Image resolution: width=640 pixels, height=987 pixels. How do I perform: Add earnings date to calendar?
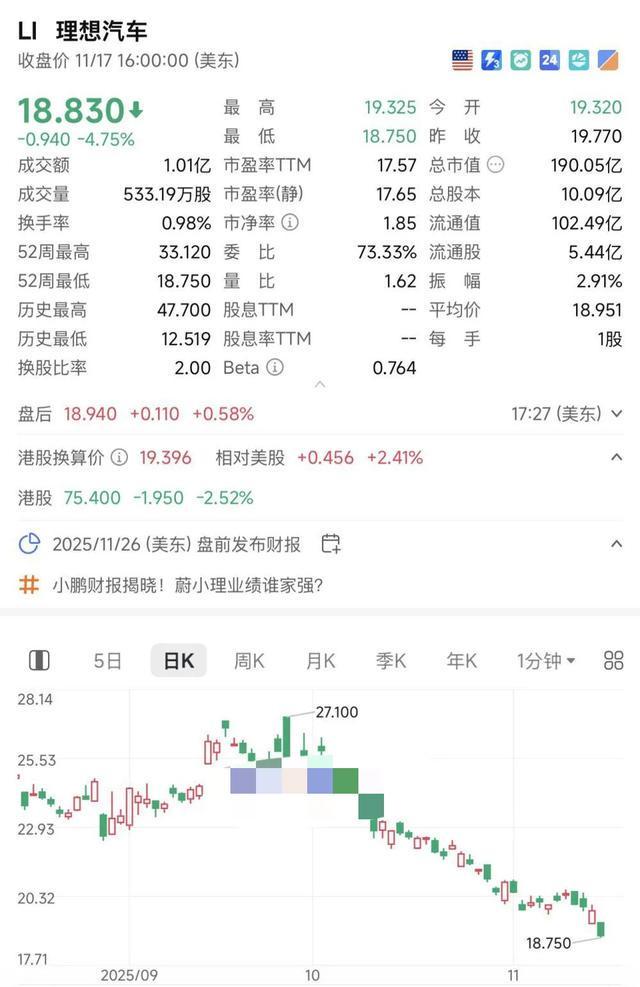pos(331,544)
